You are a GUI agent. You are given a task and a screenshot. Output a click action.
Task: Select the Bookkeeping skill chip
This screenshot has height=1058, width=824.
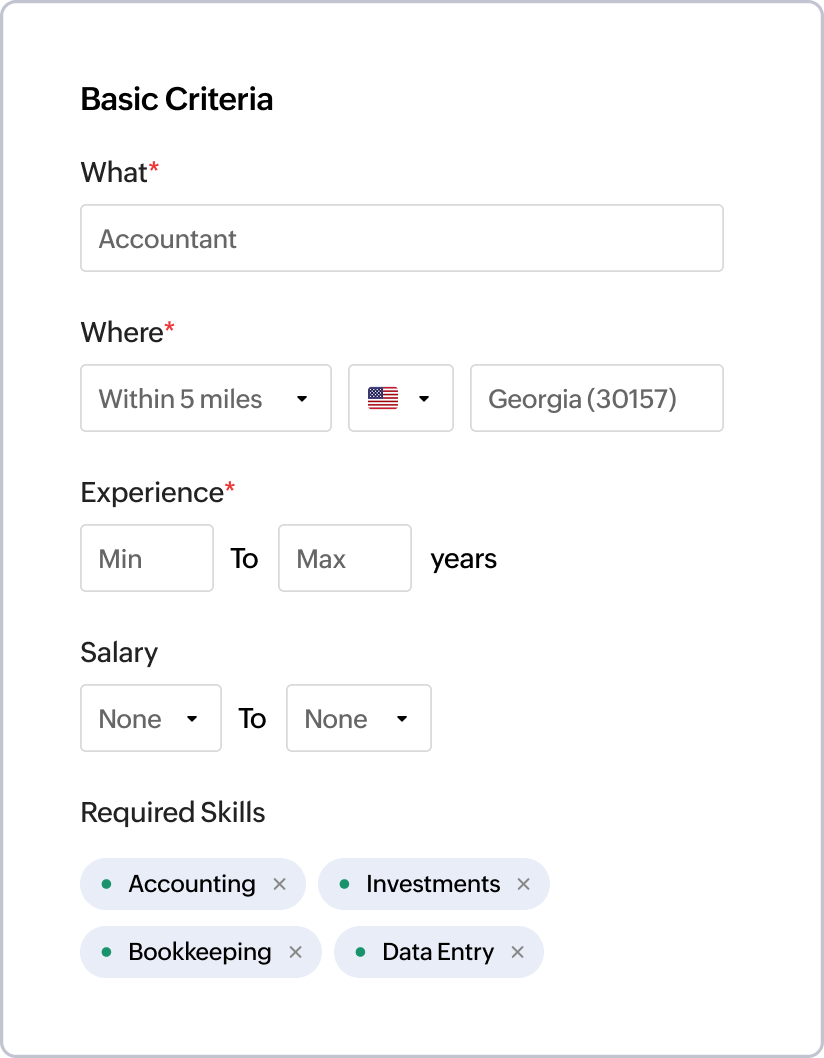(200, 952)
